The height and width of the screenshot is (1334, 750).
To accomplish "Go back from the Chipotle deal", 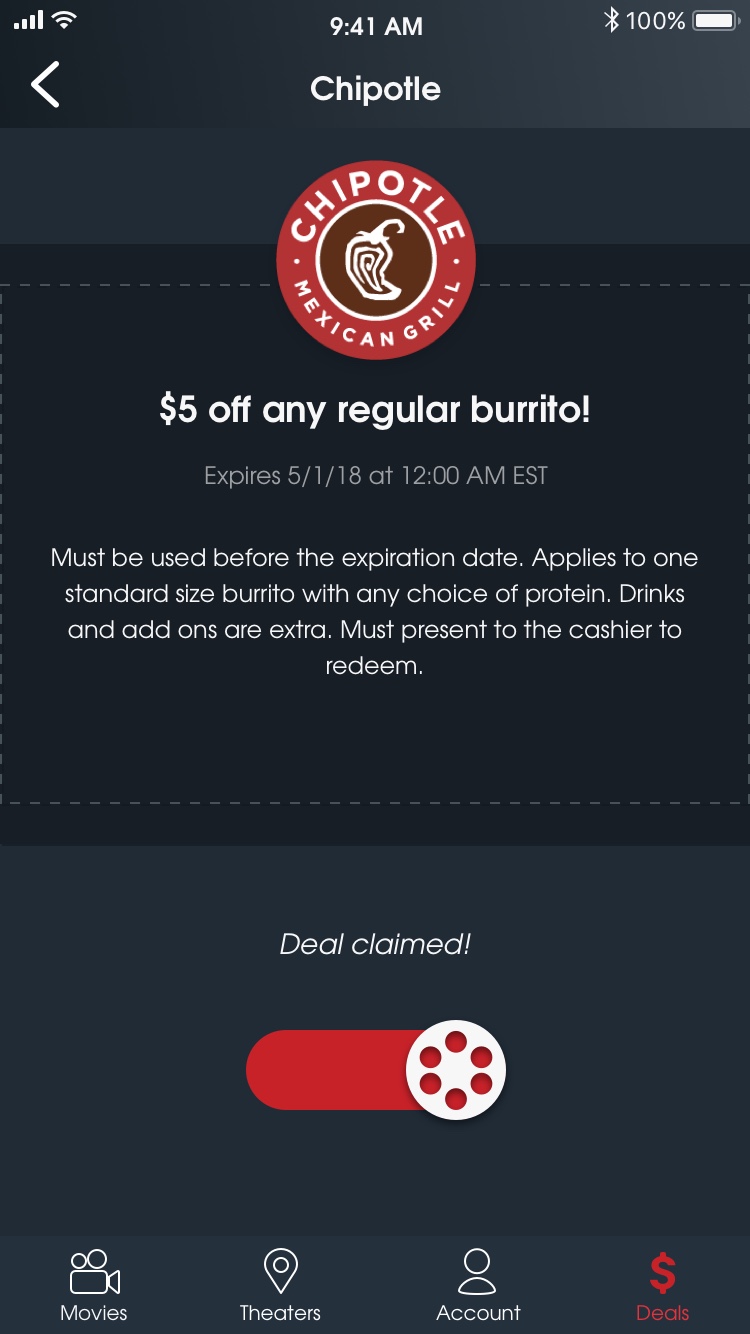I will pos(46,85).
